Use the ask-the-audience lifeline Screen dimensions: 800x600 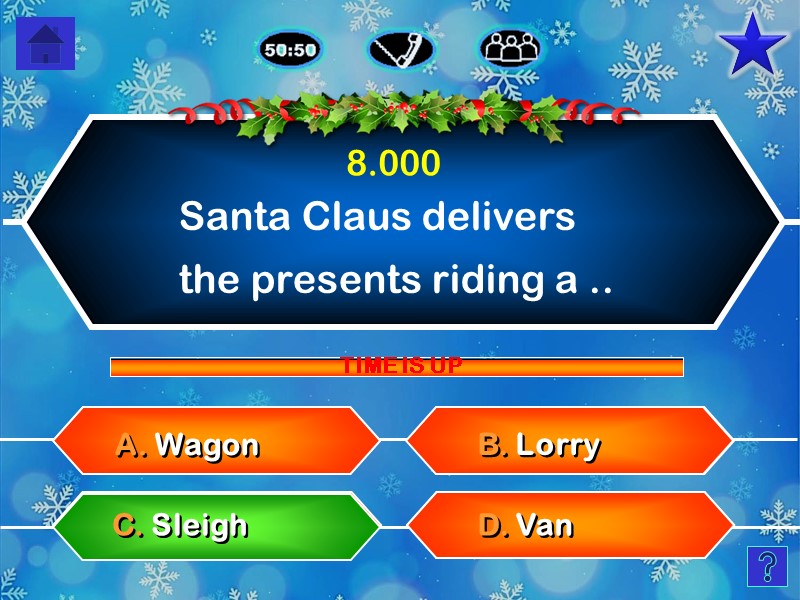click(x=510, y=47)
